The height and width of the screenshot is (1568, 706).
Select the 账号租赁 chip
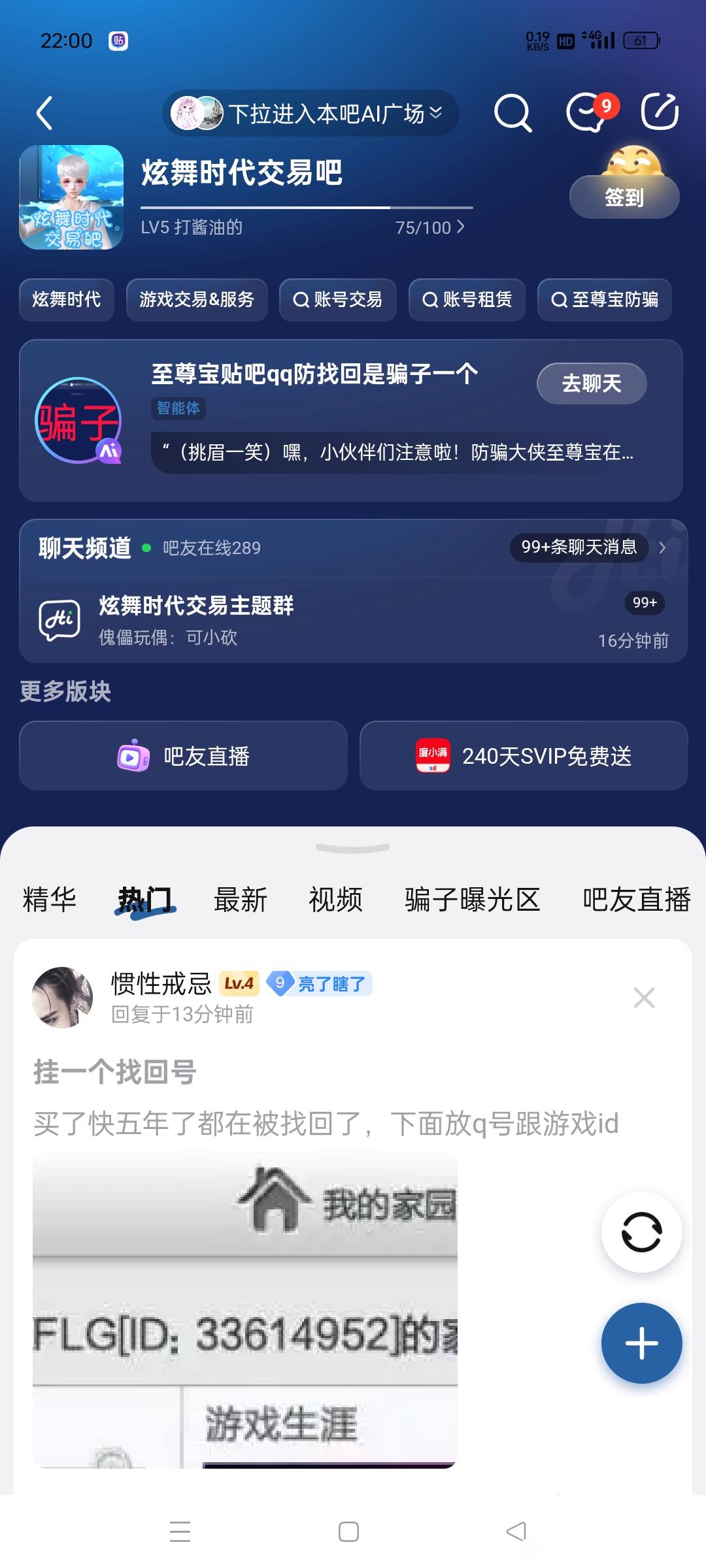point(467,300)
